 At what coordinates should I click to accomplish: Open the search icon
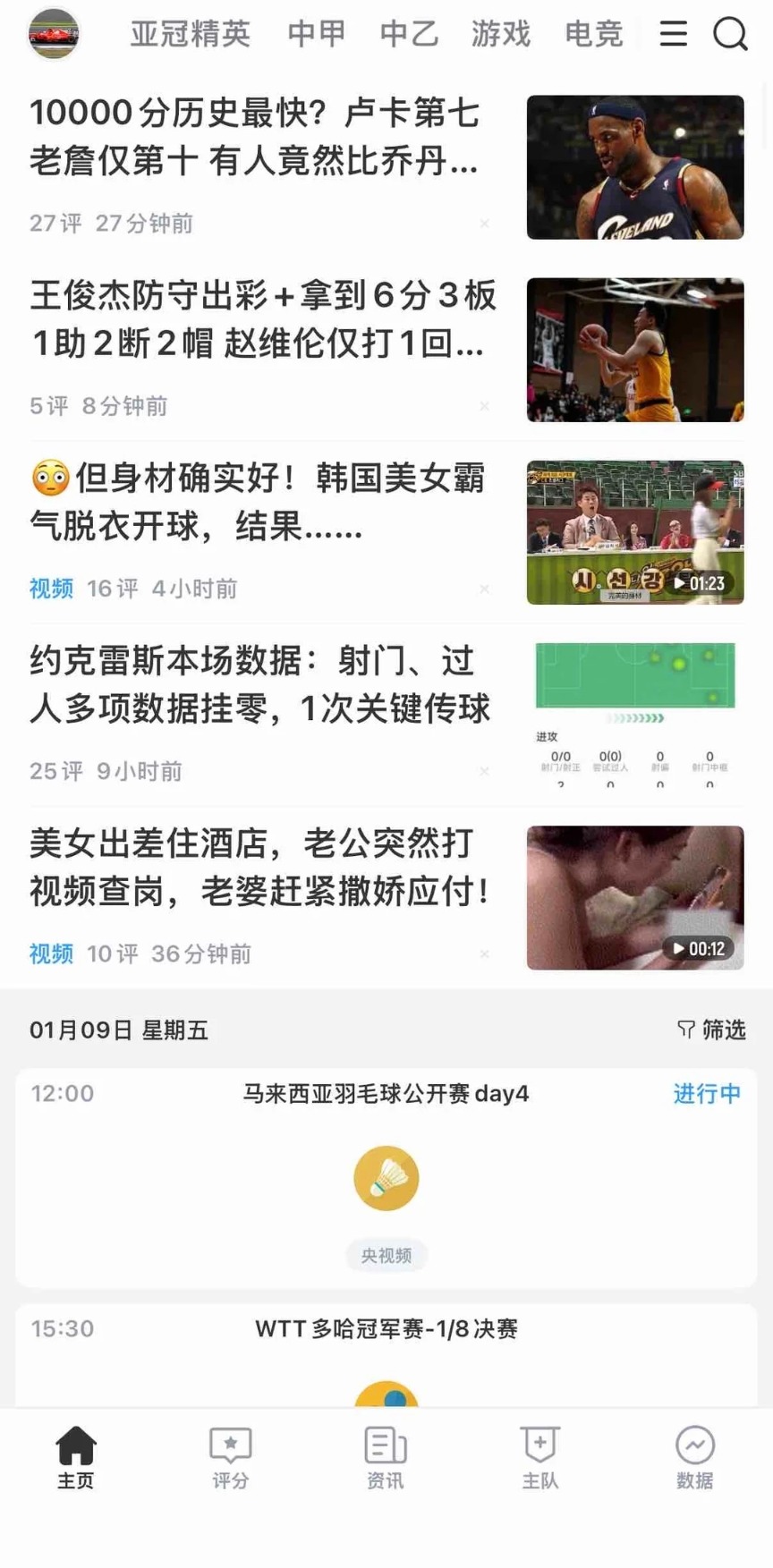tap(729, 35)
